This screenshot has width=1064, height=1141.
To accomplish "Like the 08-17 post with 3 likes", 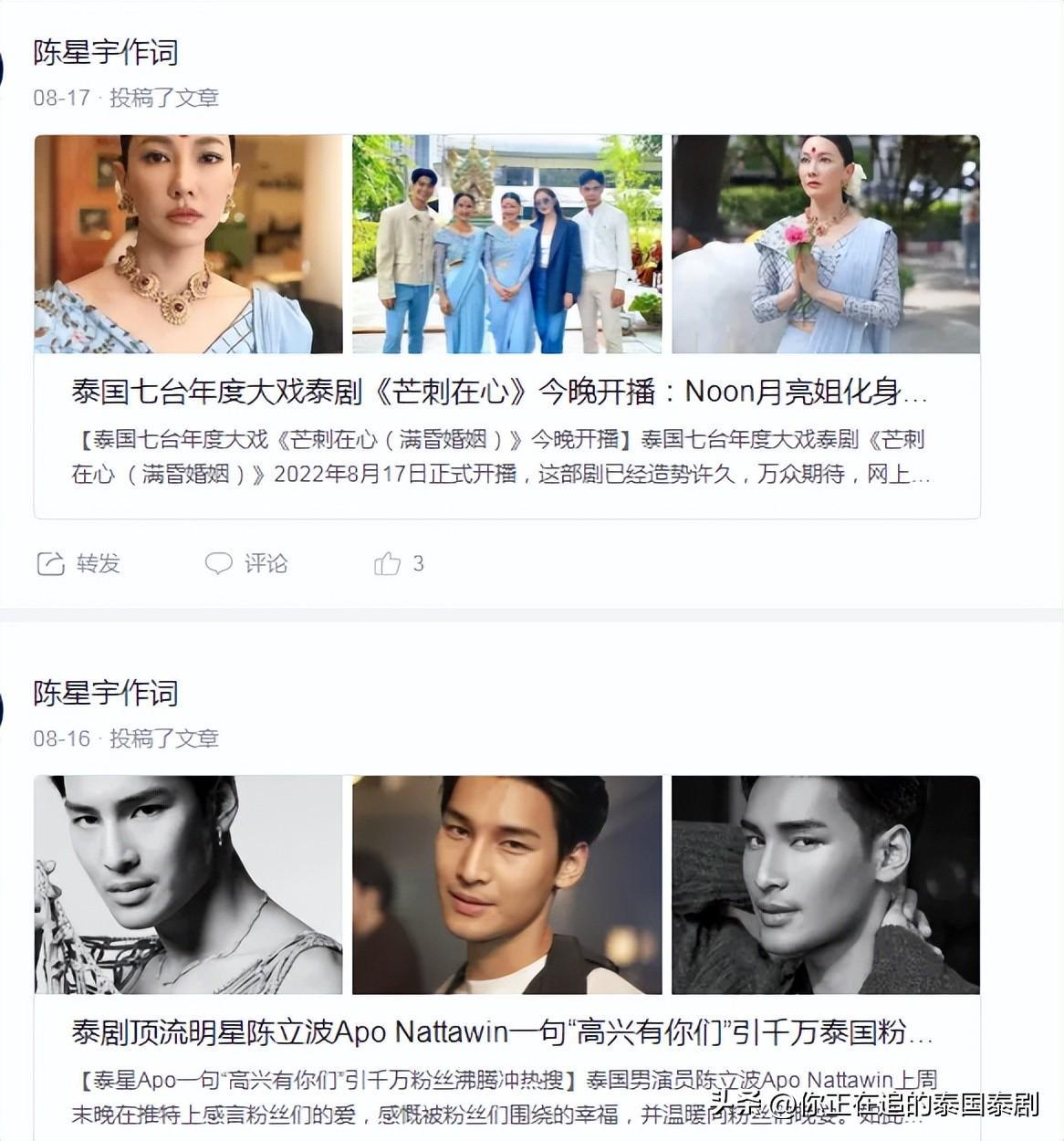I will [x=388, y=563].
